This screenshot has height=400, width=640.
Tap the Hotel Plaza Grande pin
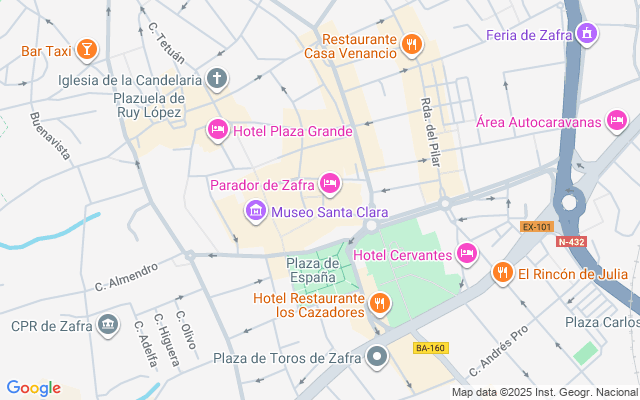(x=218, y=130)
